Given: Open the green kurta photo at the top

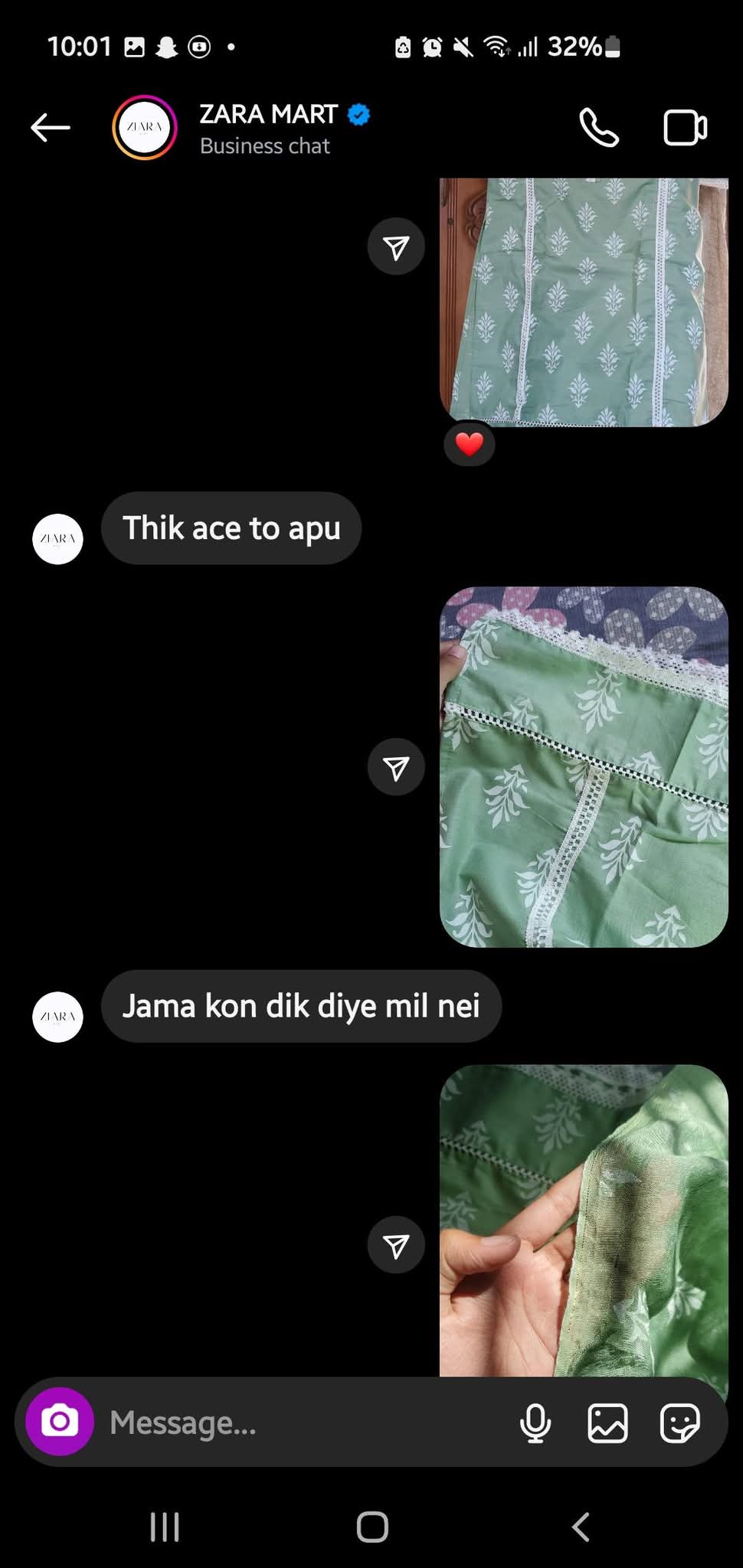Looking at the screenshot, I should (x=584, y=302).
